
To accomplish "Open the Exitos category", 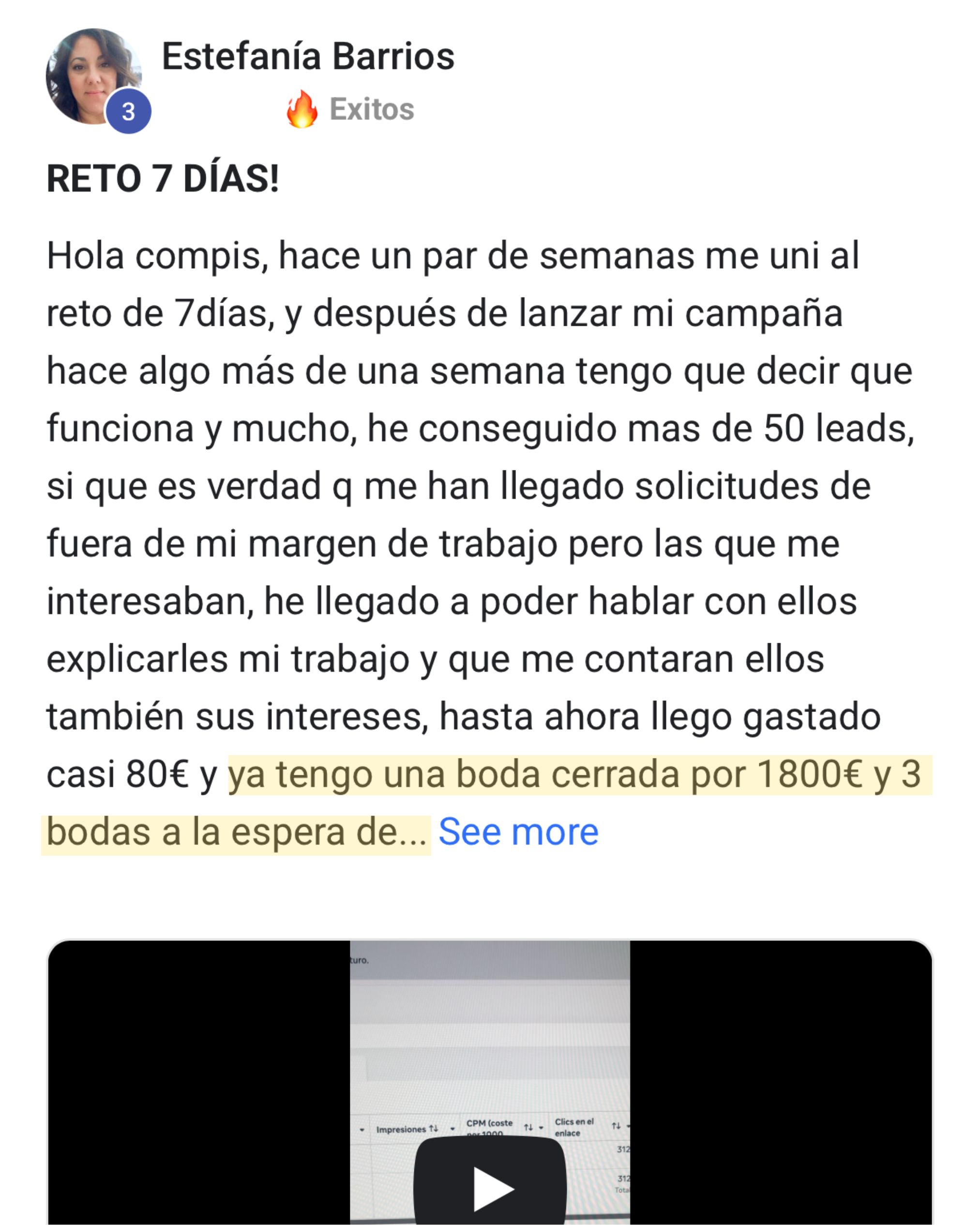I will point(371,109).
